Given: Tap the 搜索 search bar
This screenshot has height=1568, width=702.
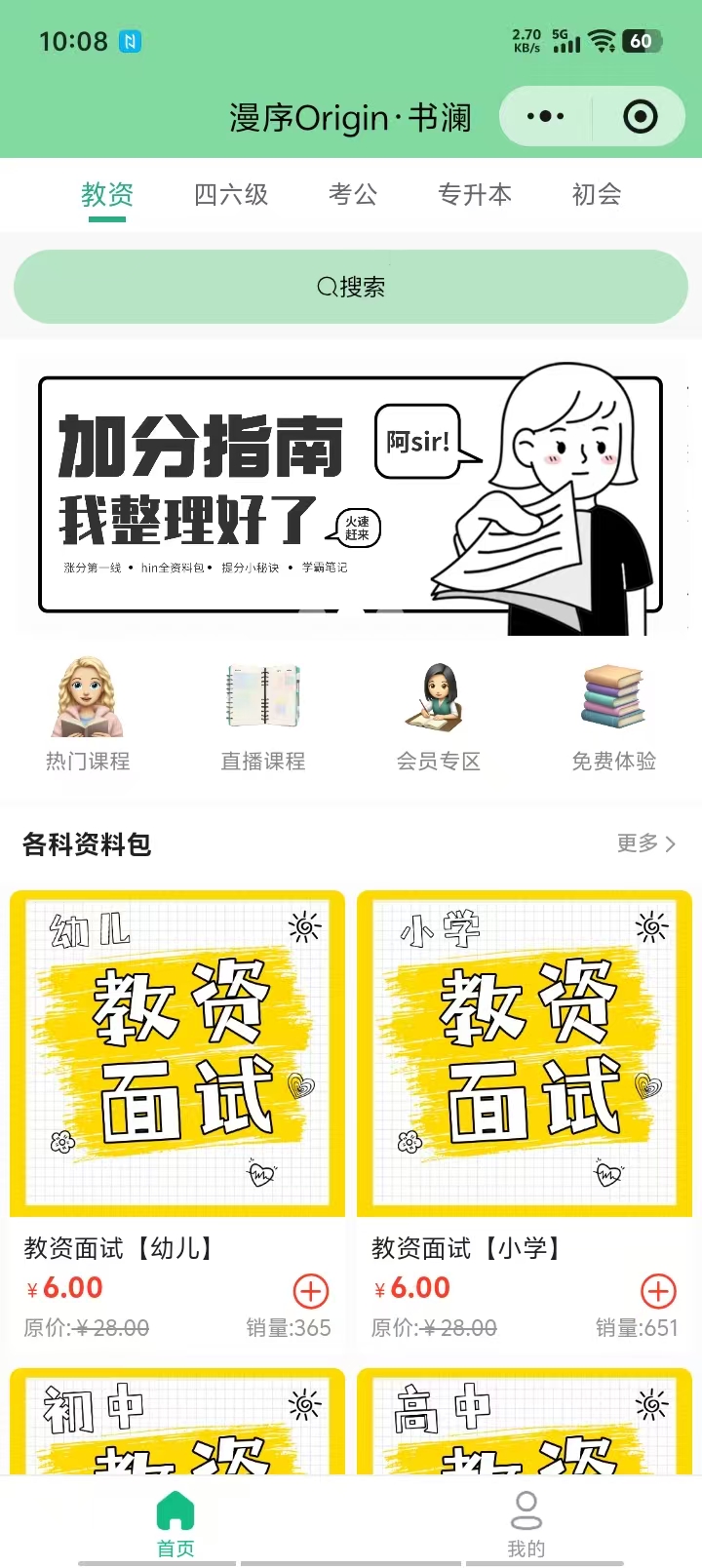Looking at the screenshot, I should coord(351,287).
